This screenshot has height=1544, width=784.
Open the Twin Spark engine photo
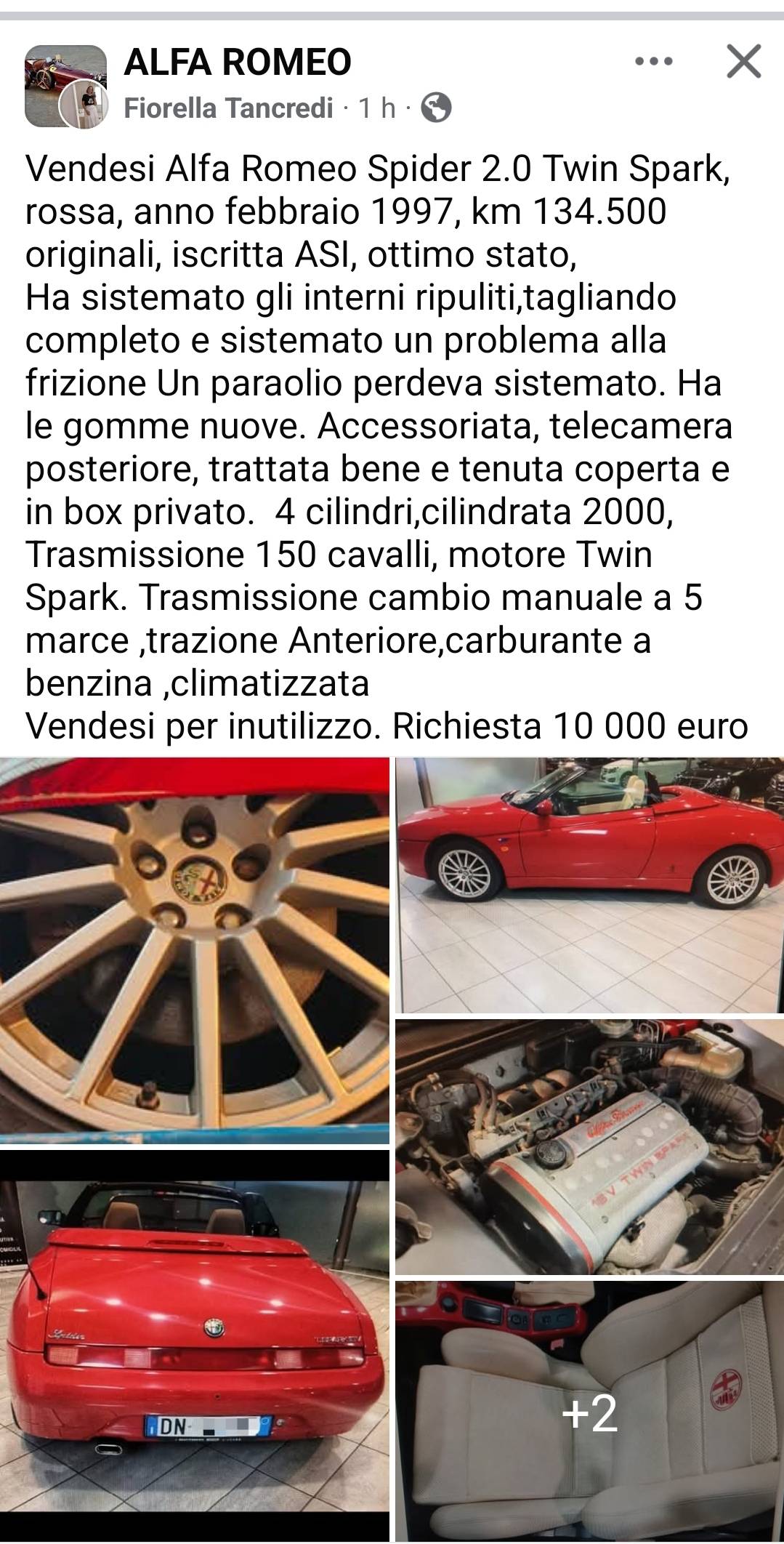[x=589, y=1147]
